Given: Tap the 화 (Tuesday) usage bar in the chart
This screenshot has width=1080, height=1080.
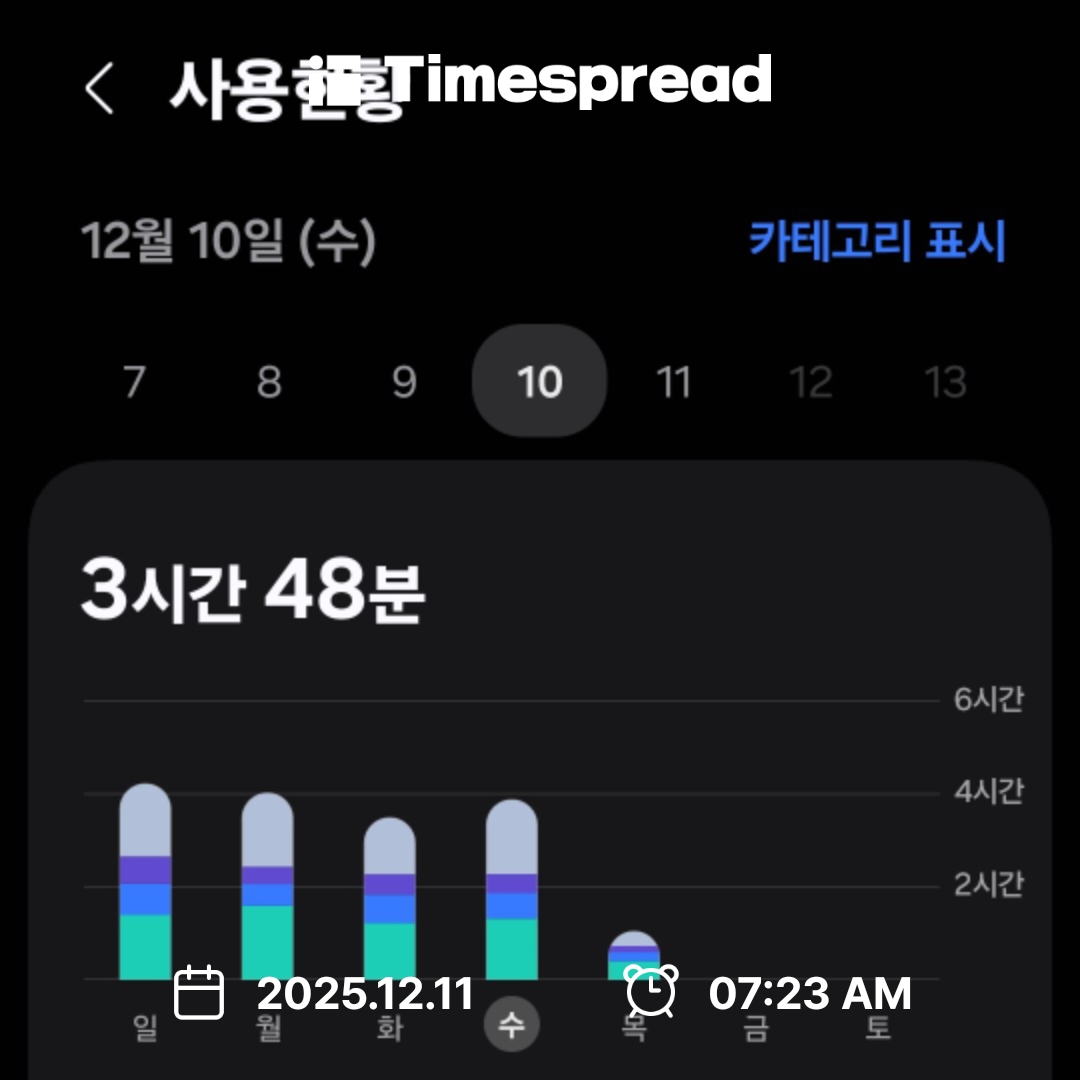Looking at the screenshot, I should (389, 900).
